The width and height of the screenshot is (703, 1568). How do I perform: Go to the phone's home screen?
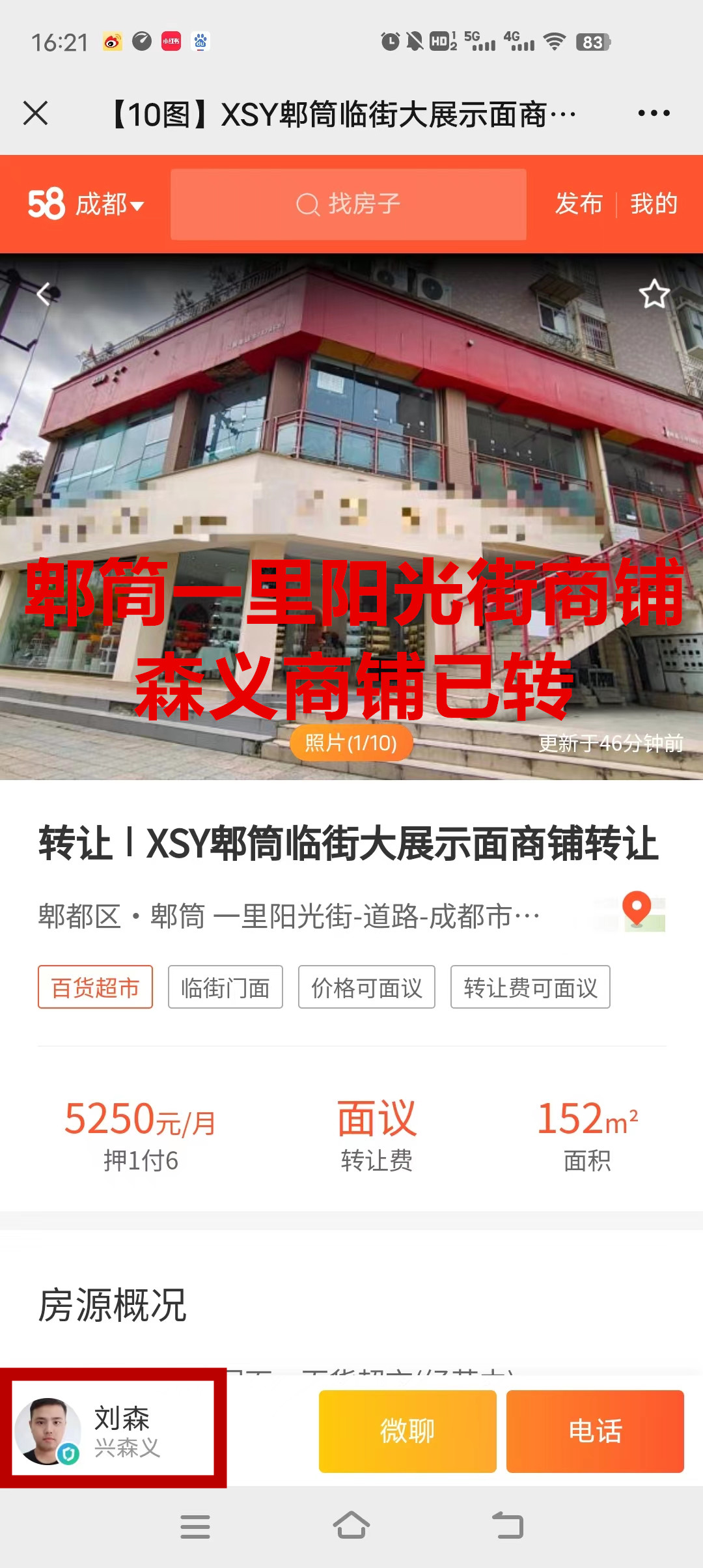[351, 1526]
